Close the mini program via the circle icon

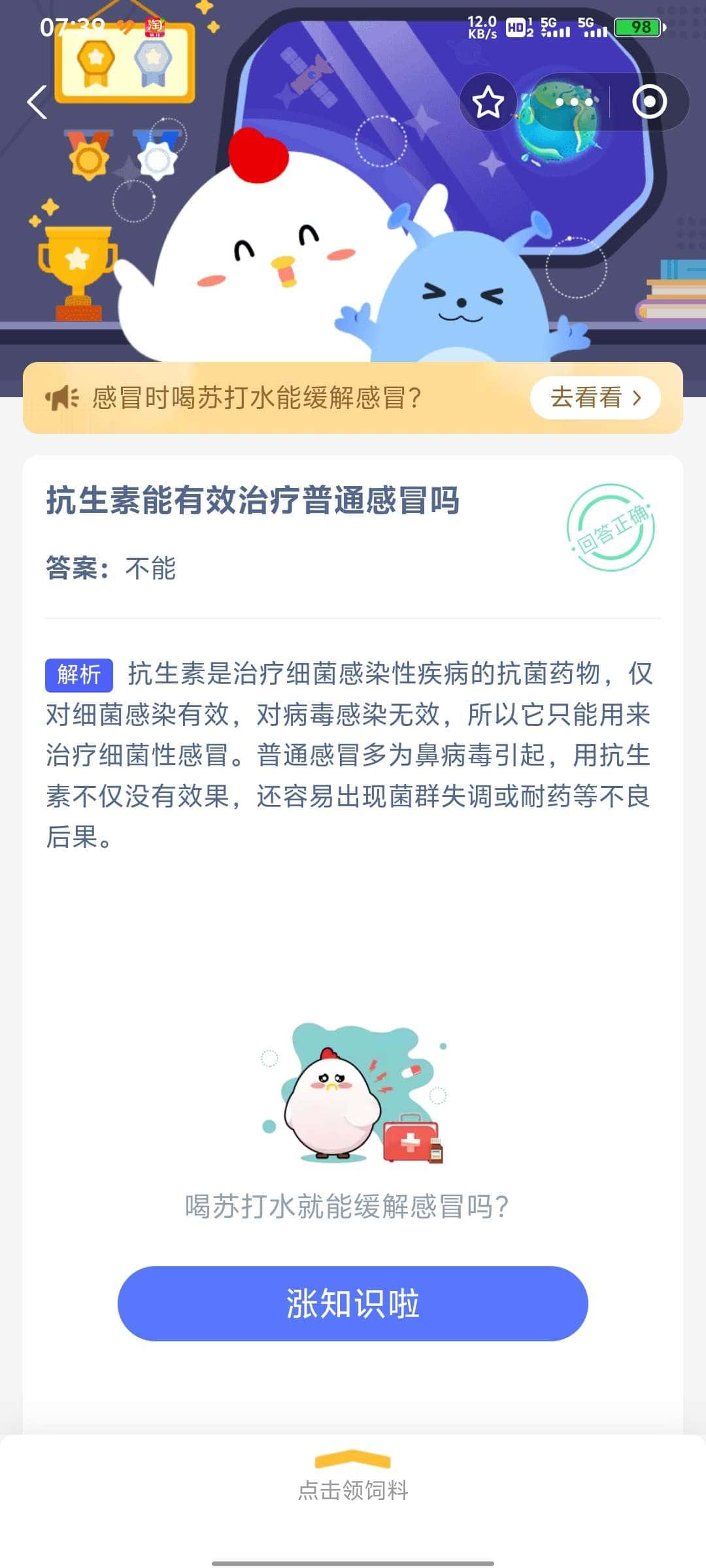649,103
